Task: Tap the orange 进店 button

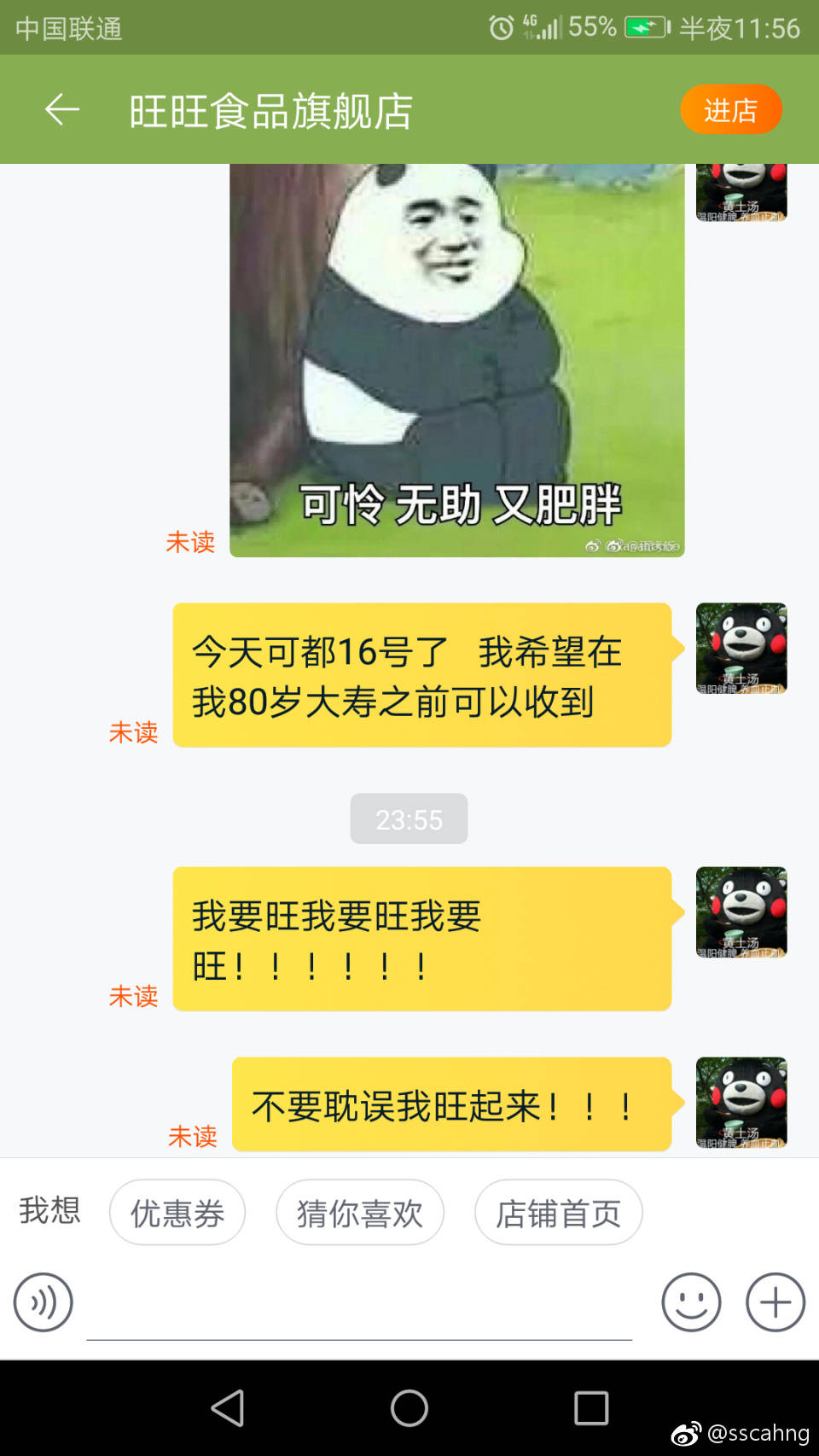Action: tap(731, 109)
